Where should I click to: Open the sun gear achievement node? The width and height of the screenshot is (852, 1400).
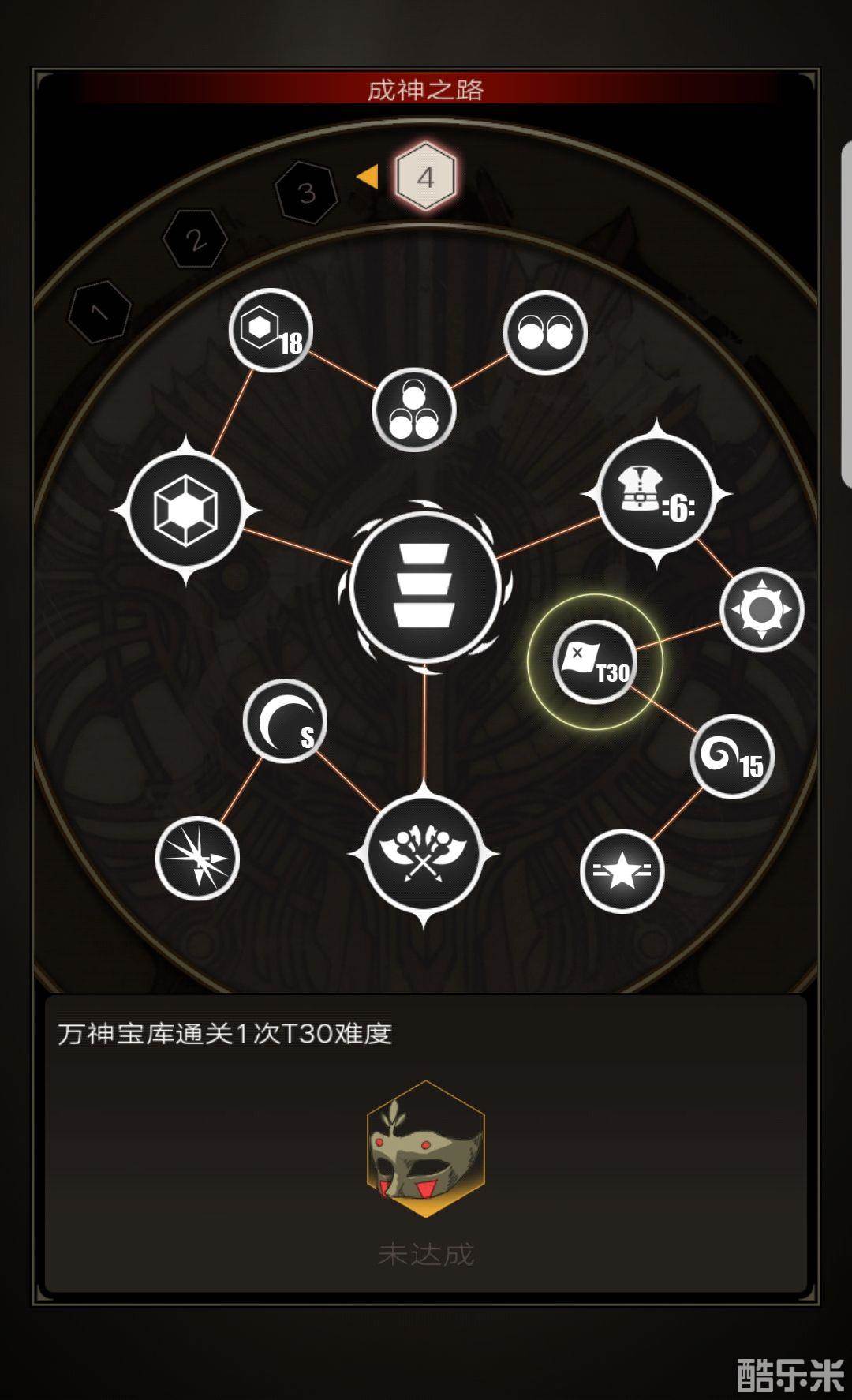coord(760,609)
